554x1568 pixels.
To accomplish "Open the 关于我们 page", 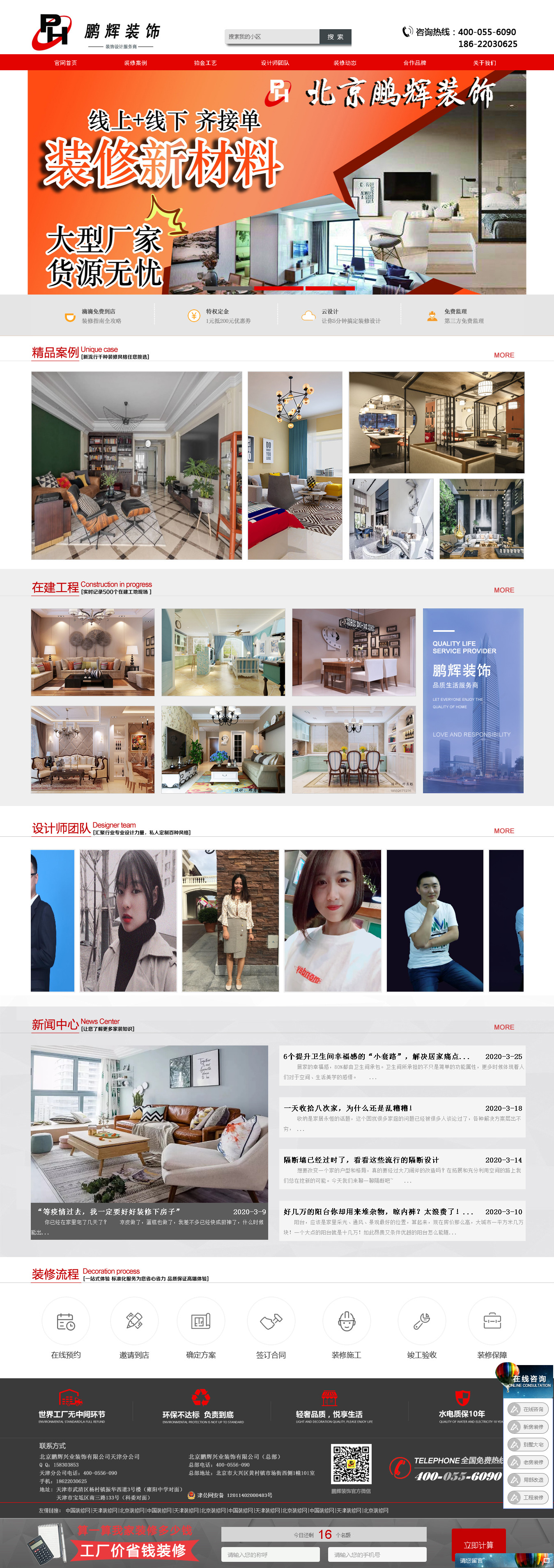I will 485,63.
